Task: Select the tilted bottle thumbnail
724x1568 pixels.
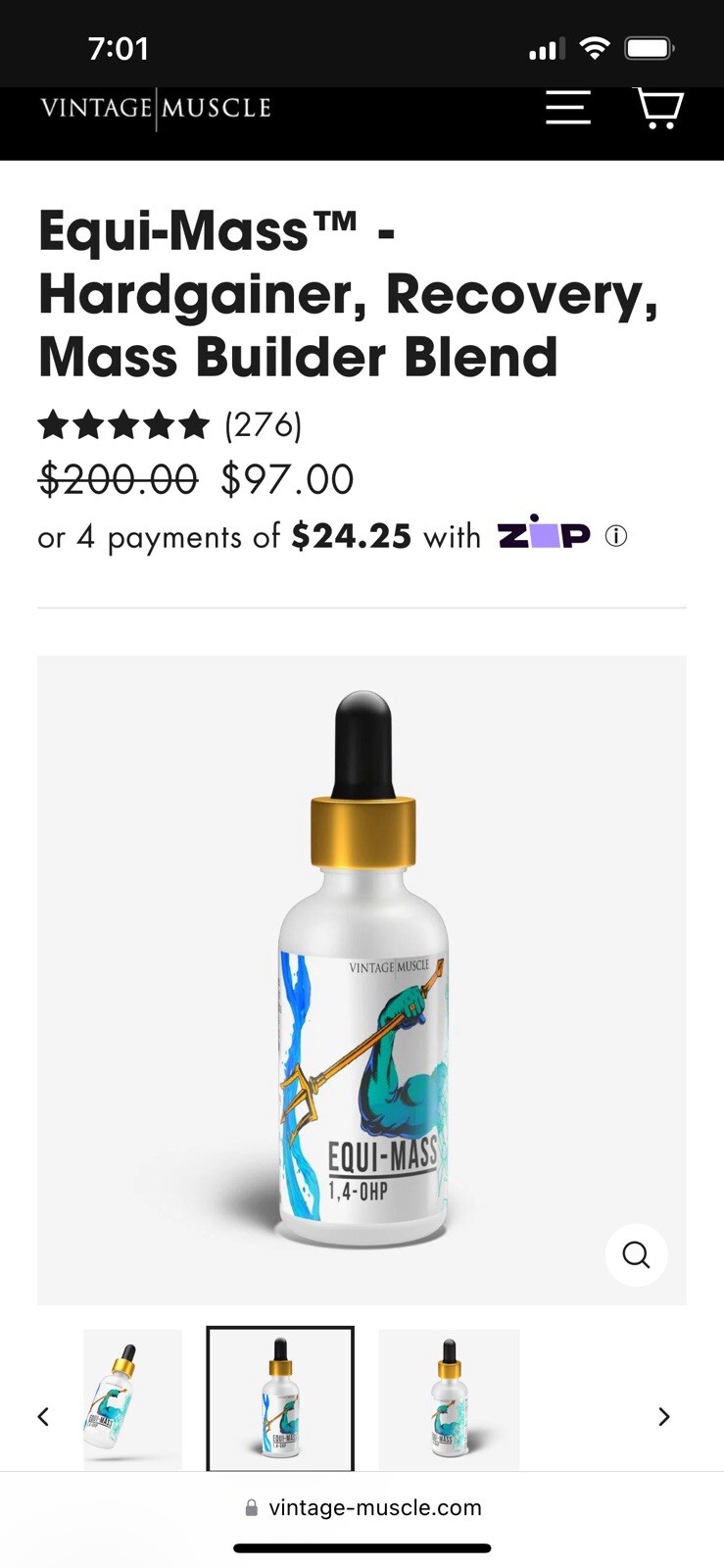Action: (x=132, y=1398)
